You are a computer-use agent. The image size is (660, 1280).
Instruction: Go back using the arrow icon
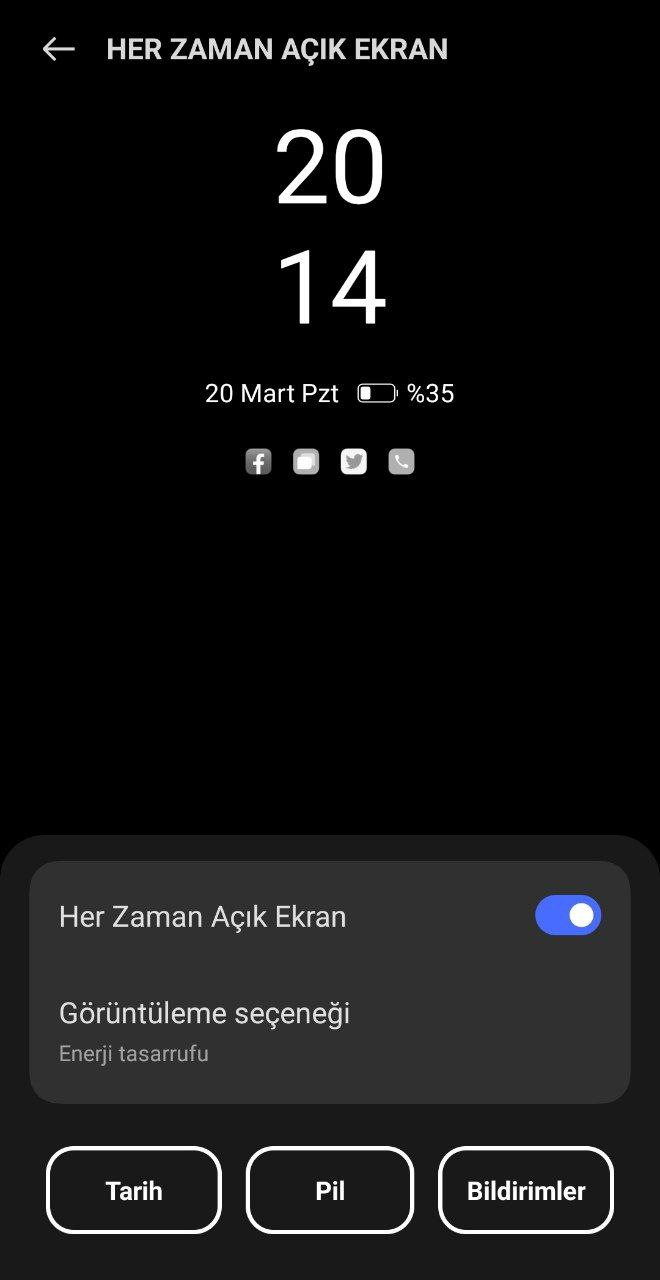(58, 49)
